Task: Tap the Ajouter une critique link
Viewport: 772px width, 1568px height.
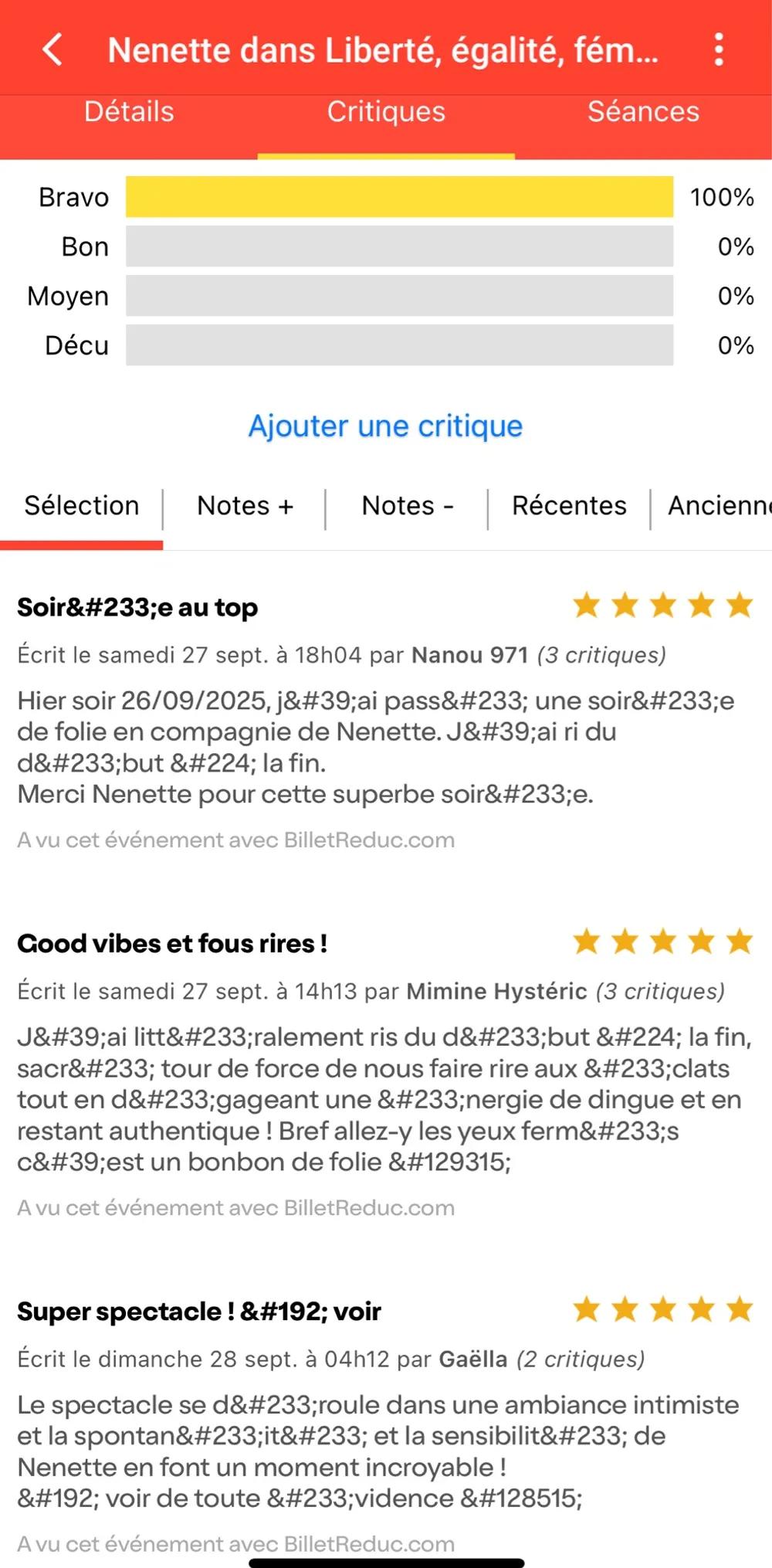Action: click(385, 426)
